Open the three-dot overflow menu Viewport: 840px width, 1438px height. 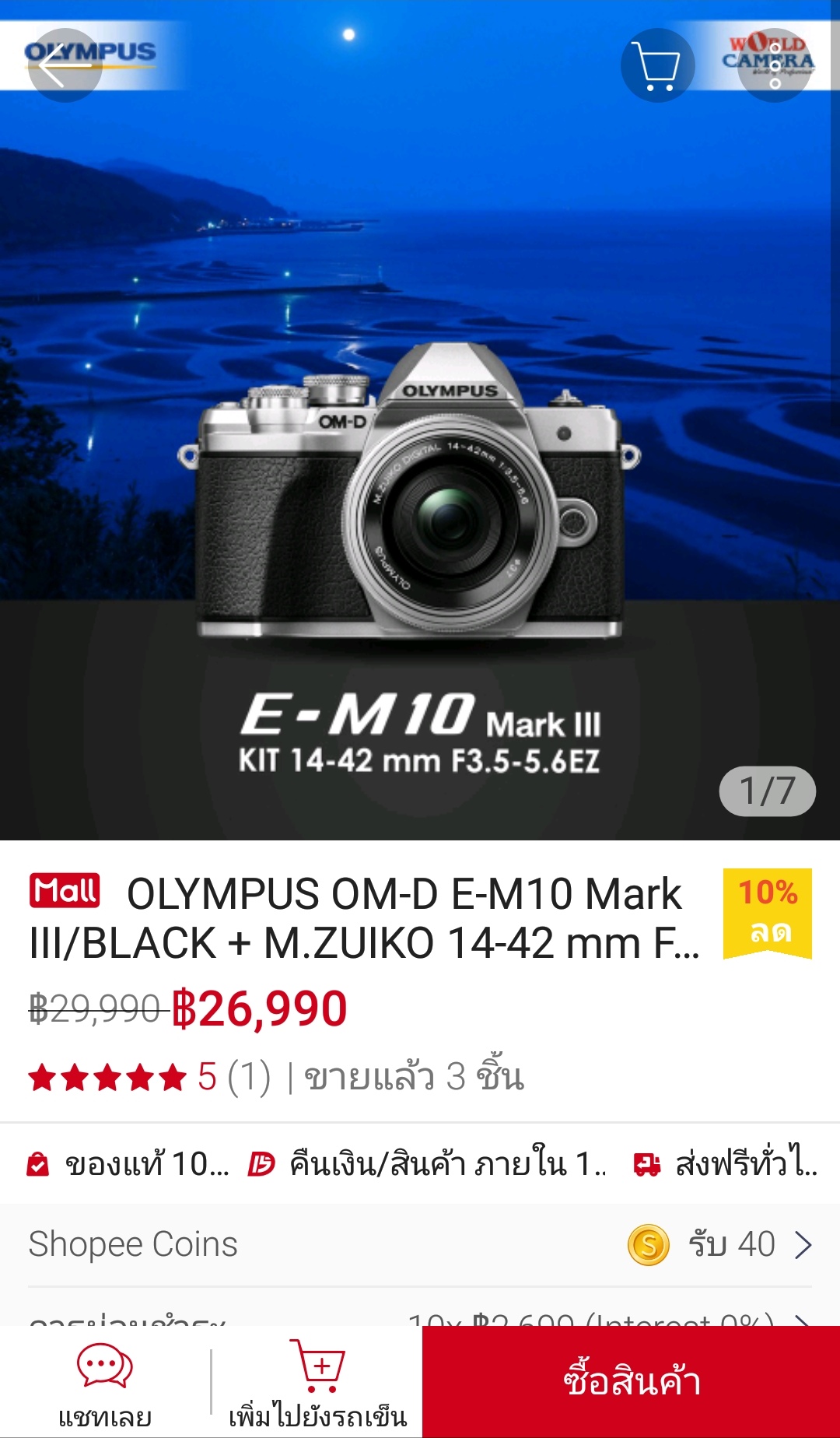coord(775,65)
